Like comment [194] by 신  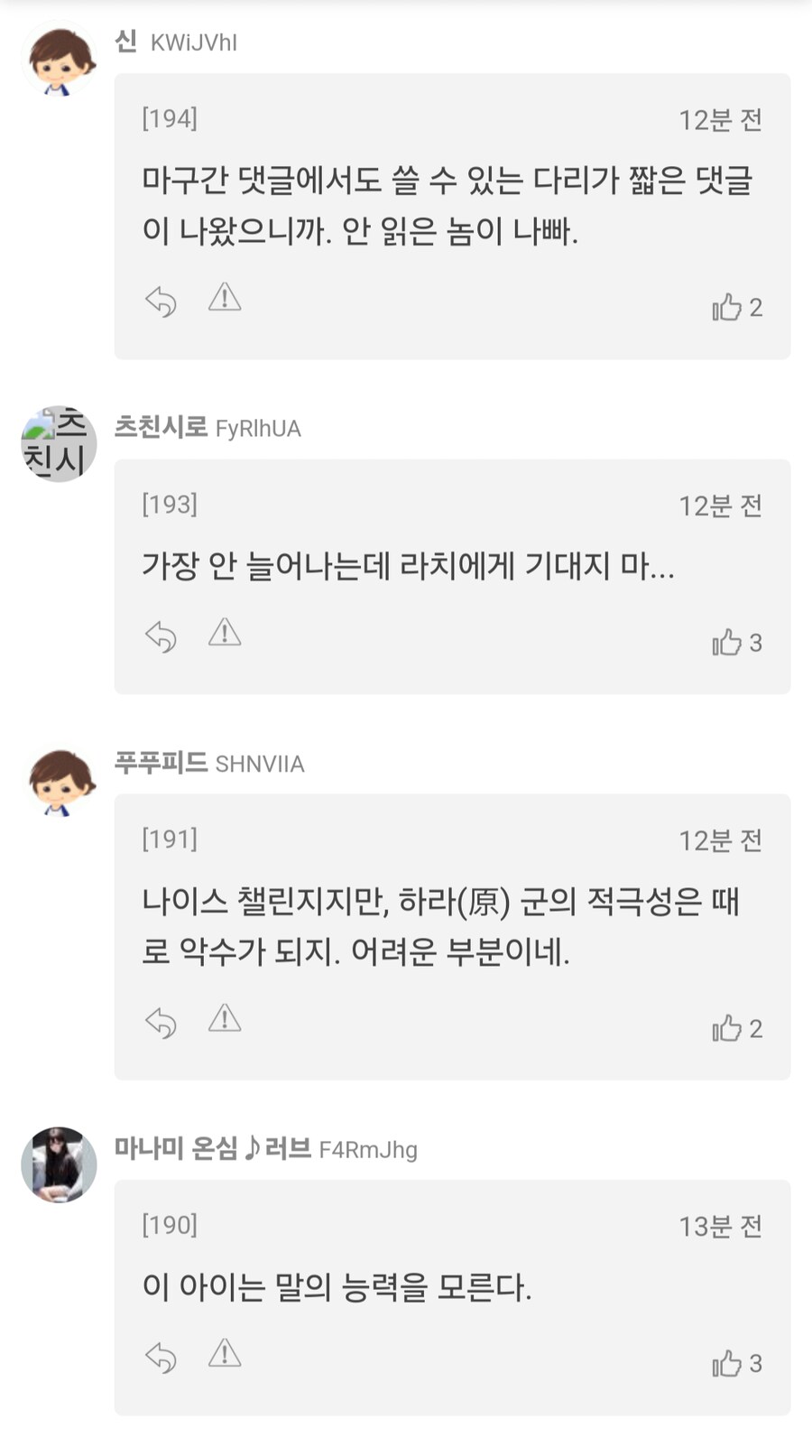tap(727, 308)
